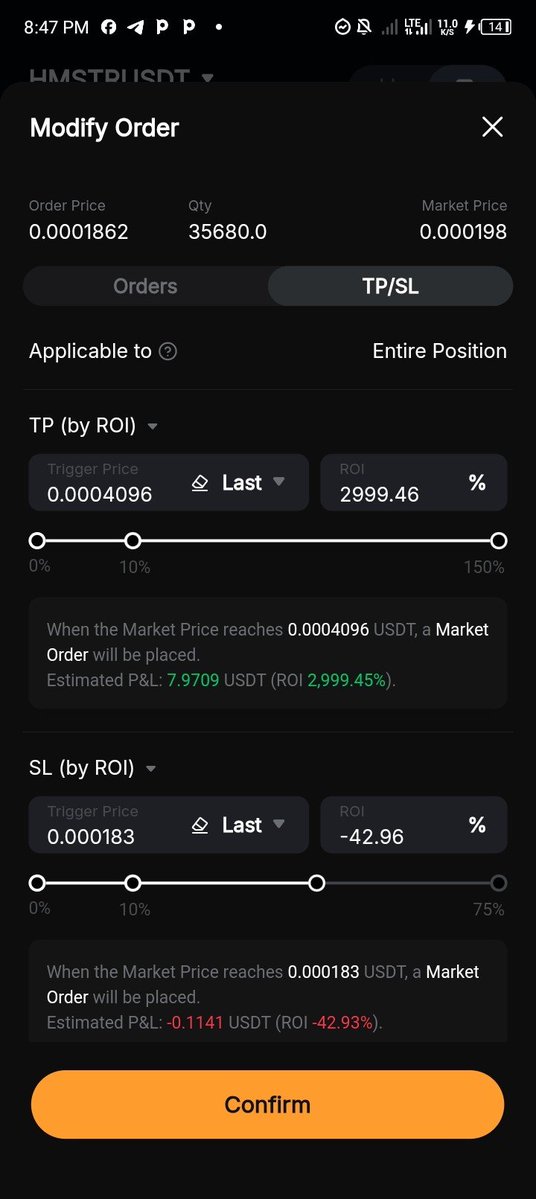Screen dimensions: 536x1199
Task: Open the Applicable to help icon
Action: [x=168, y=352]
